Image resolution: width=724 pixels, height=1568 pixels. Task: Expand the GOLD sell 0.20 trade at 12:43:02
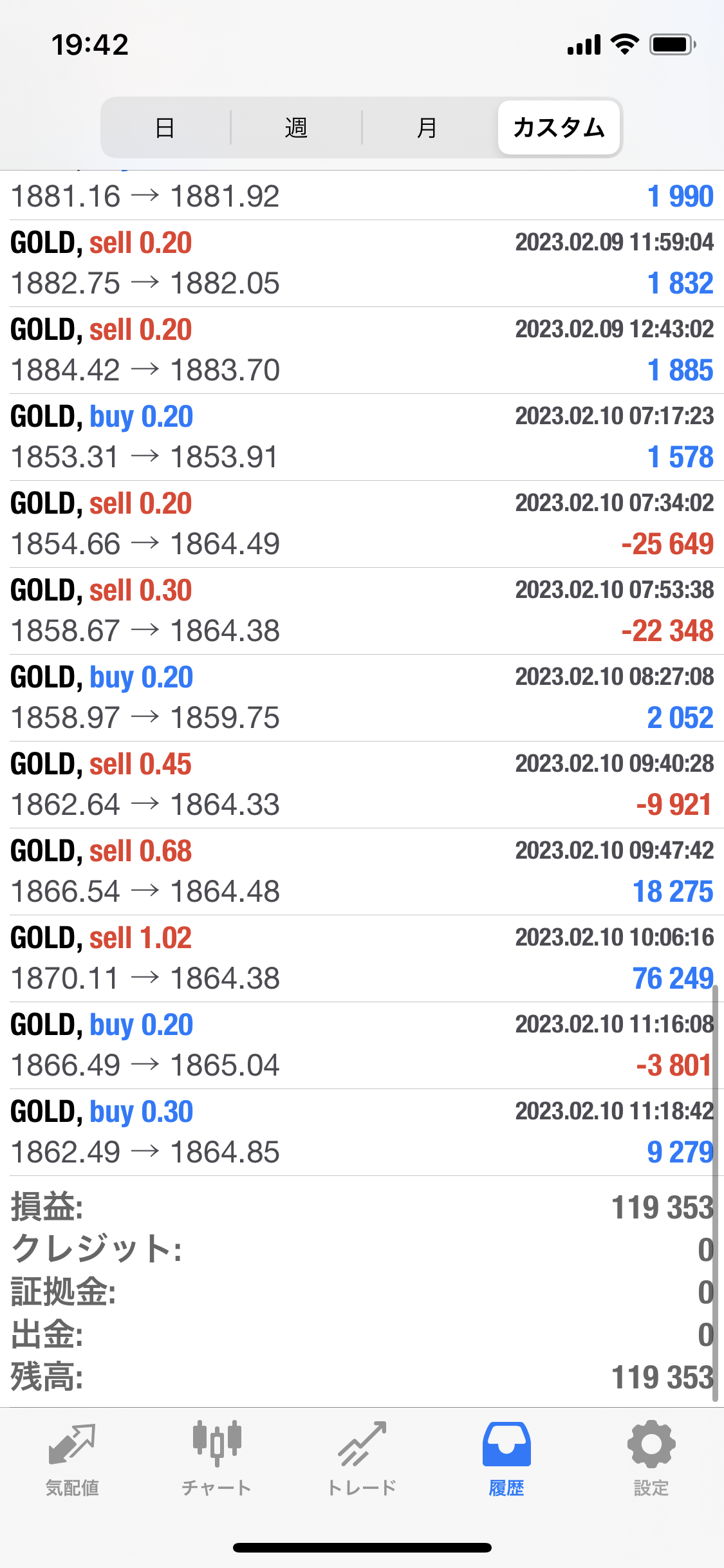[362, 350]
